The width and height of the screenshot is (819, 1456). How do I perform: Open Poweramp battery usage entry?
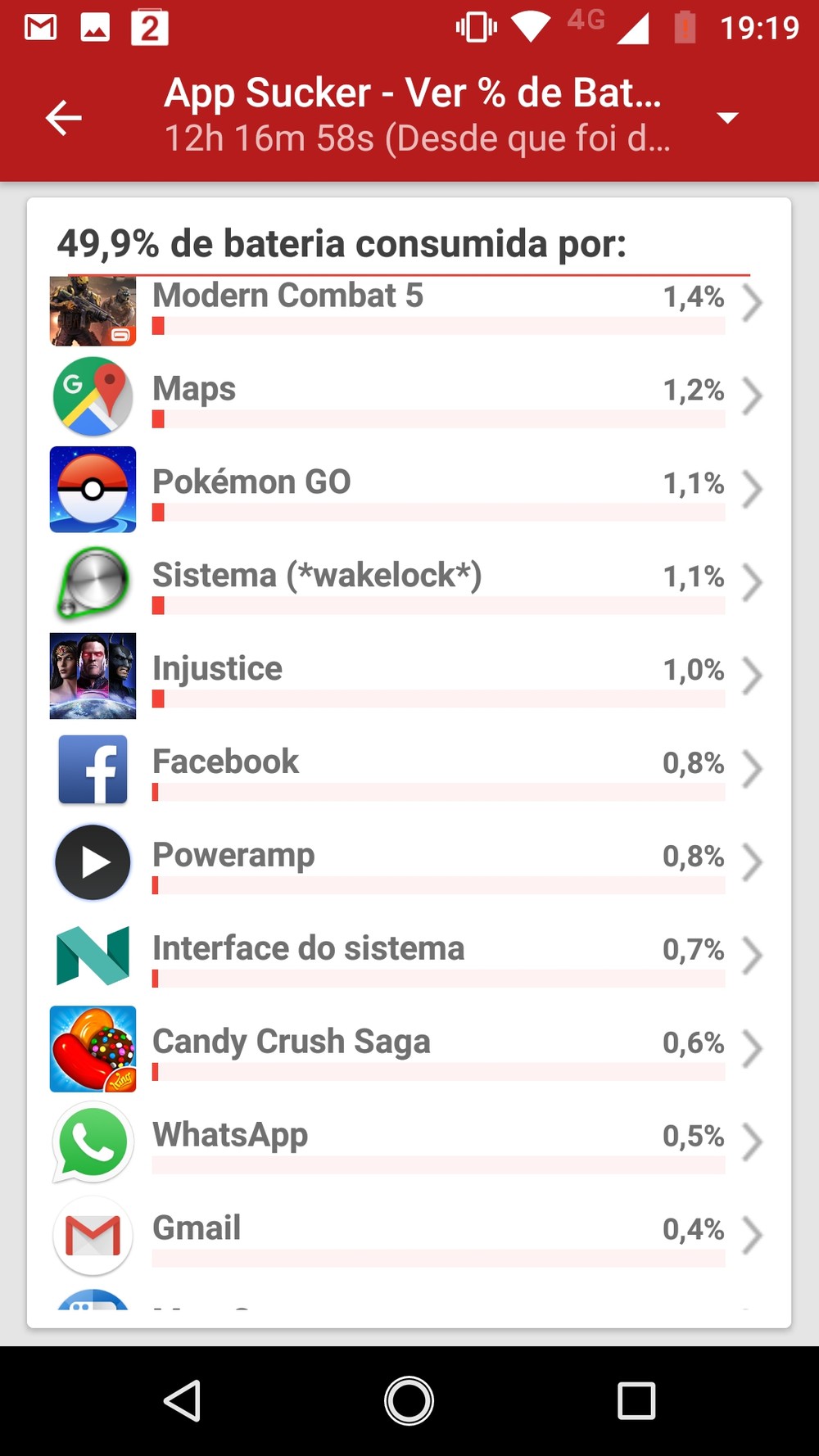point(409,864)
